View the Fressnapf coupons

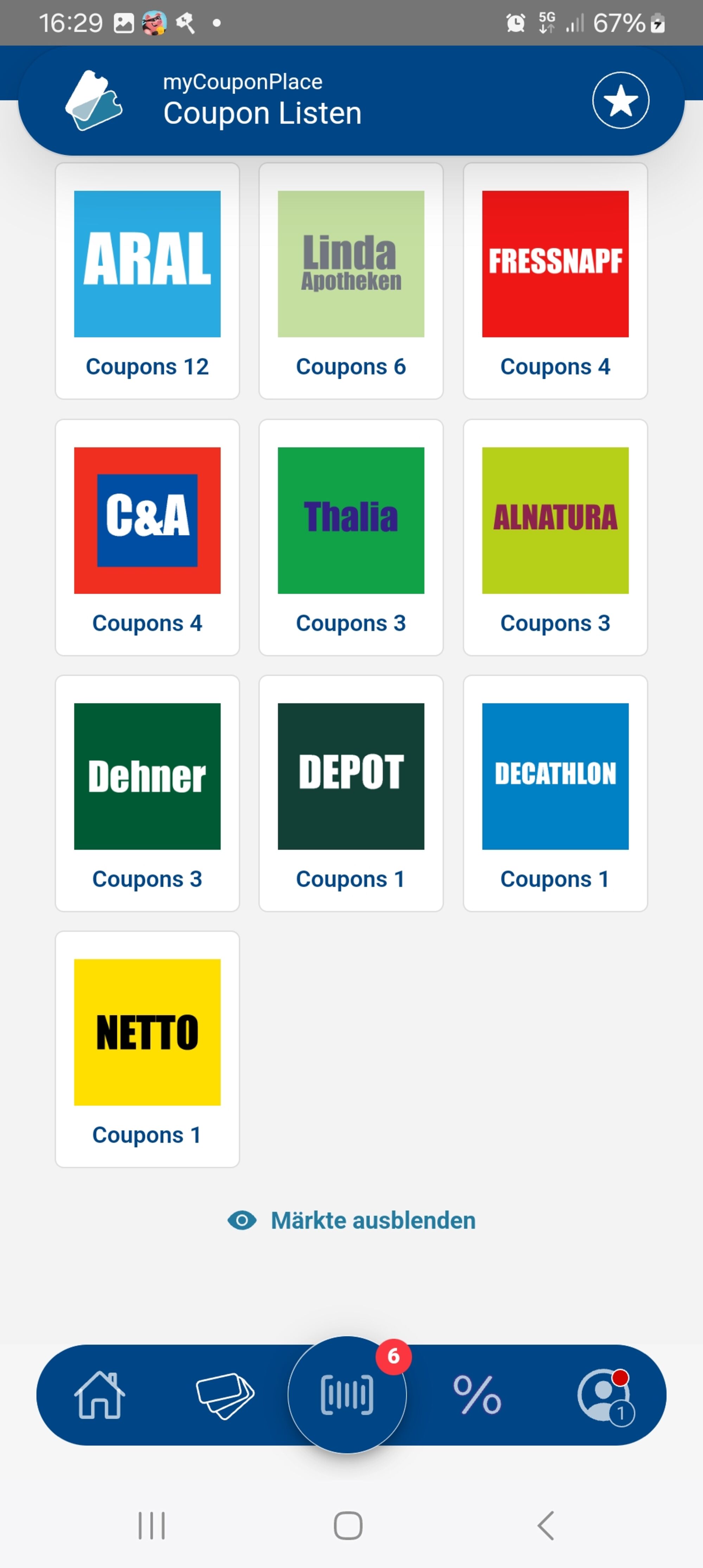[x=555, y=281]
